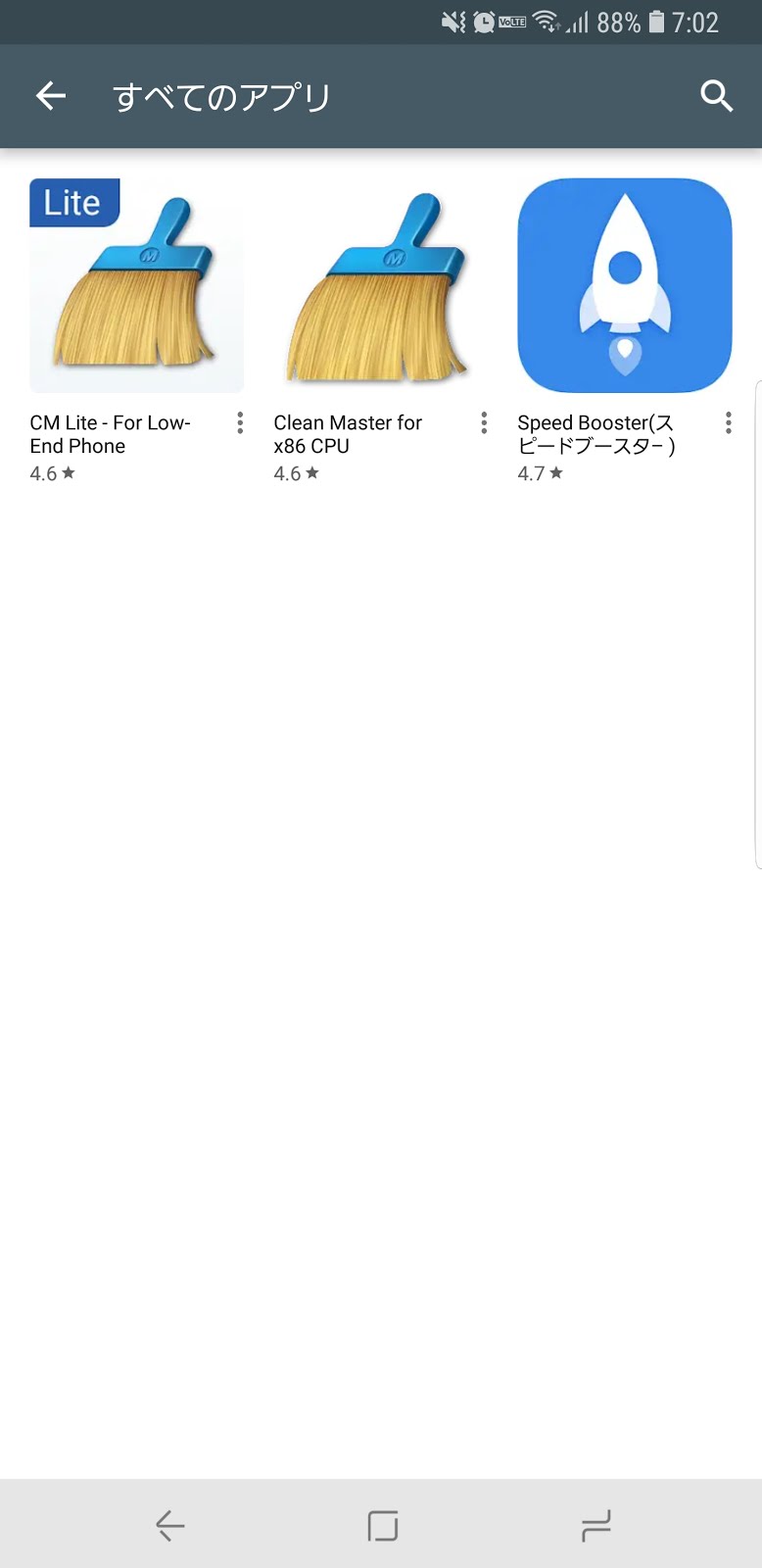Show more options for Clean Master x86
762x1568 pixels.
pos(484,423)
